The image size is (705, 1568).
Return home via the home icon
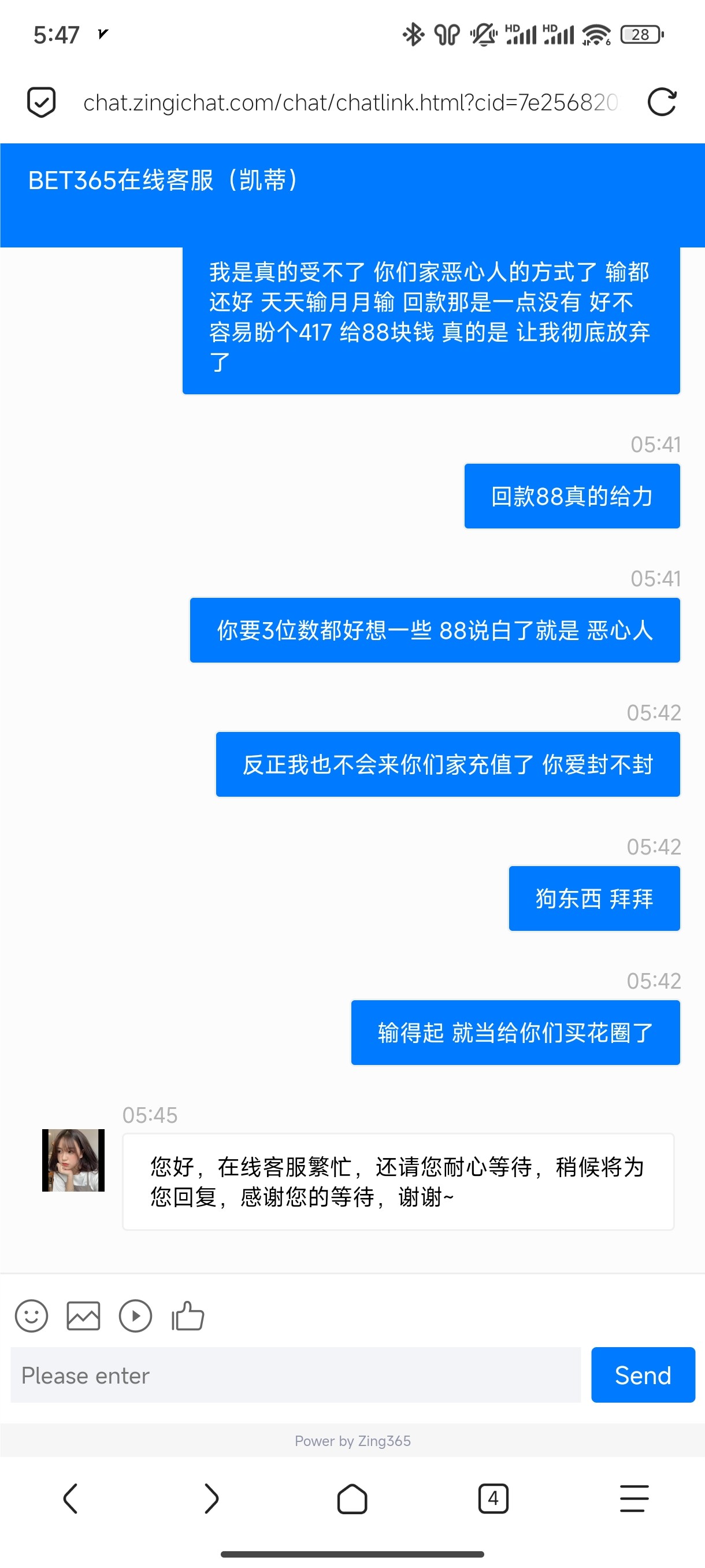(352, 1499)
